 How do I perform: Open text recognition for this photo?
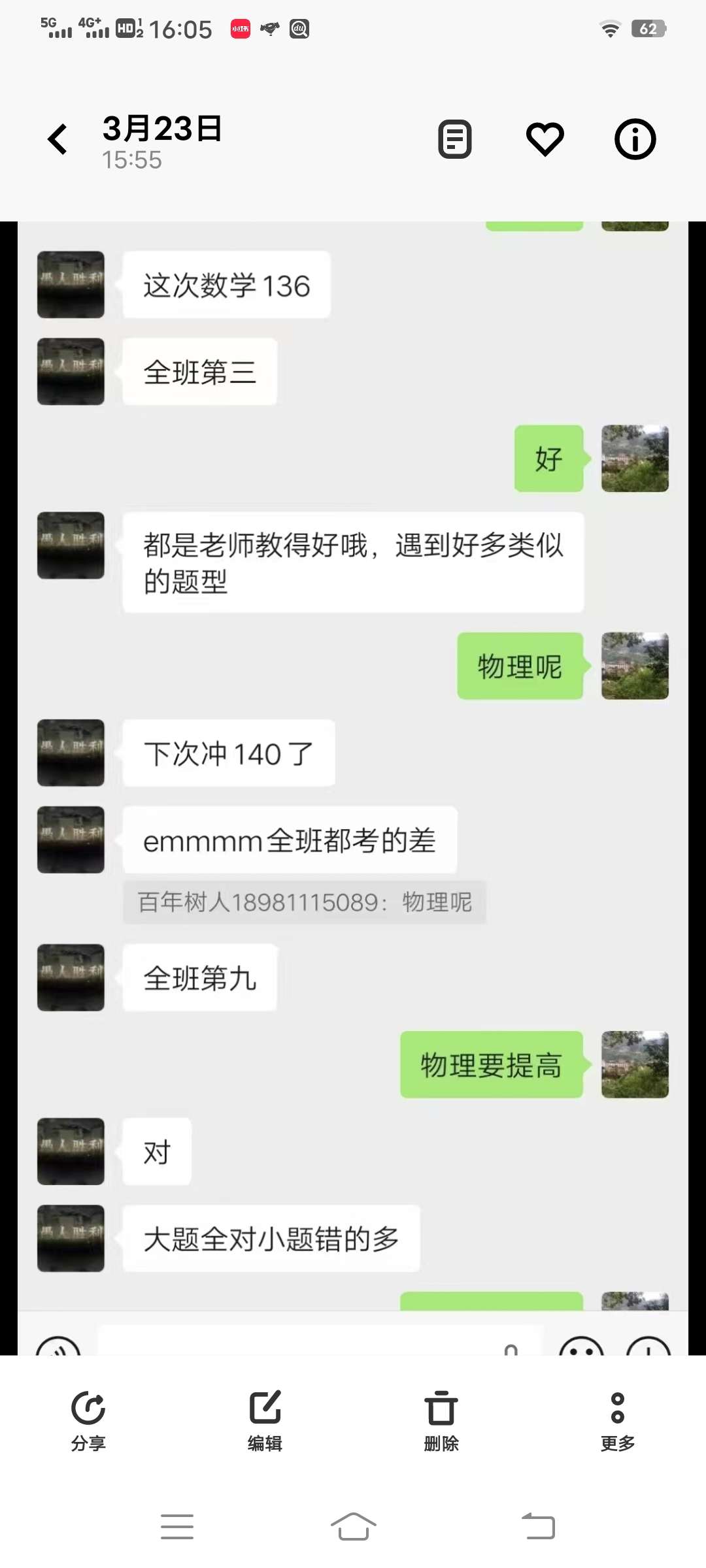click(x=455, y=139)
